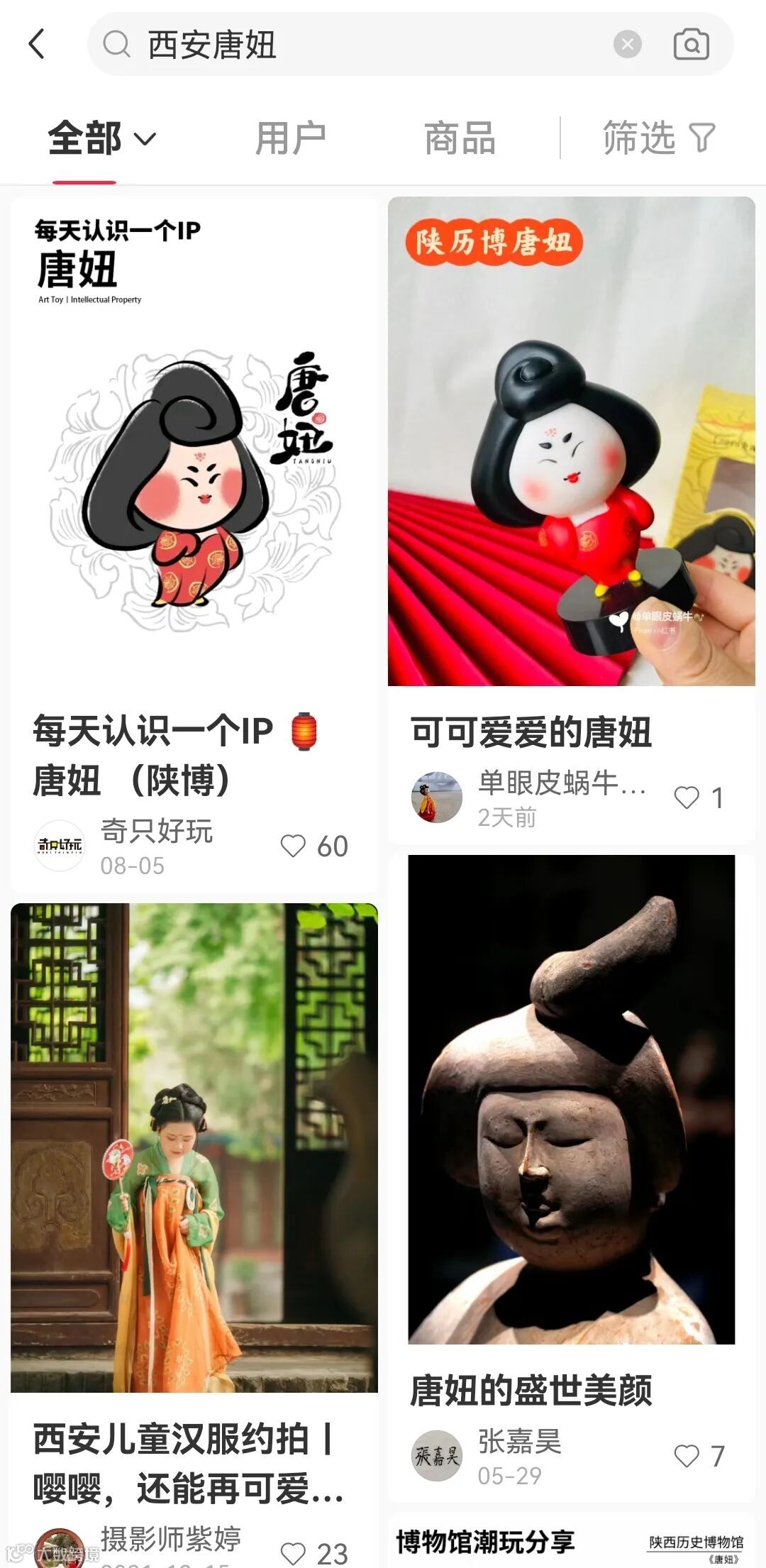Switch to the 用户 tab
Screen dimensions: 766x1568
tap(291, 138)
